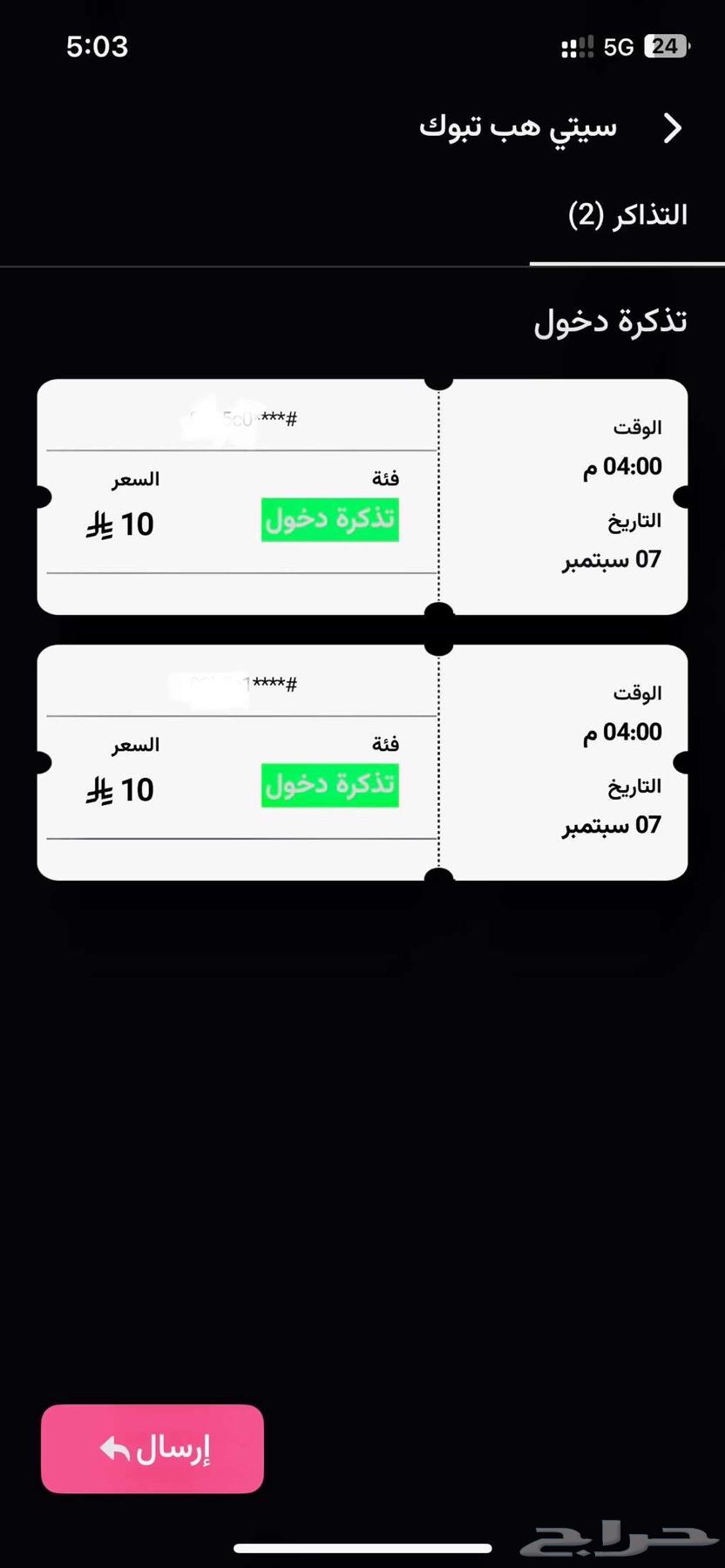
Task: Switch to the التذاكر (2) tab
Action: (x=626, y=214)
